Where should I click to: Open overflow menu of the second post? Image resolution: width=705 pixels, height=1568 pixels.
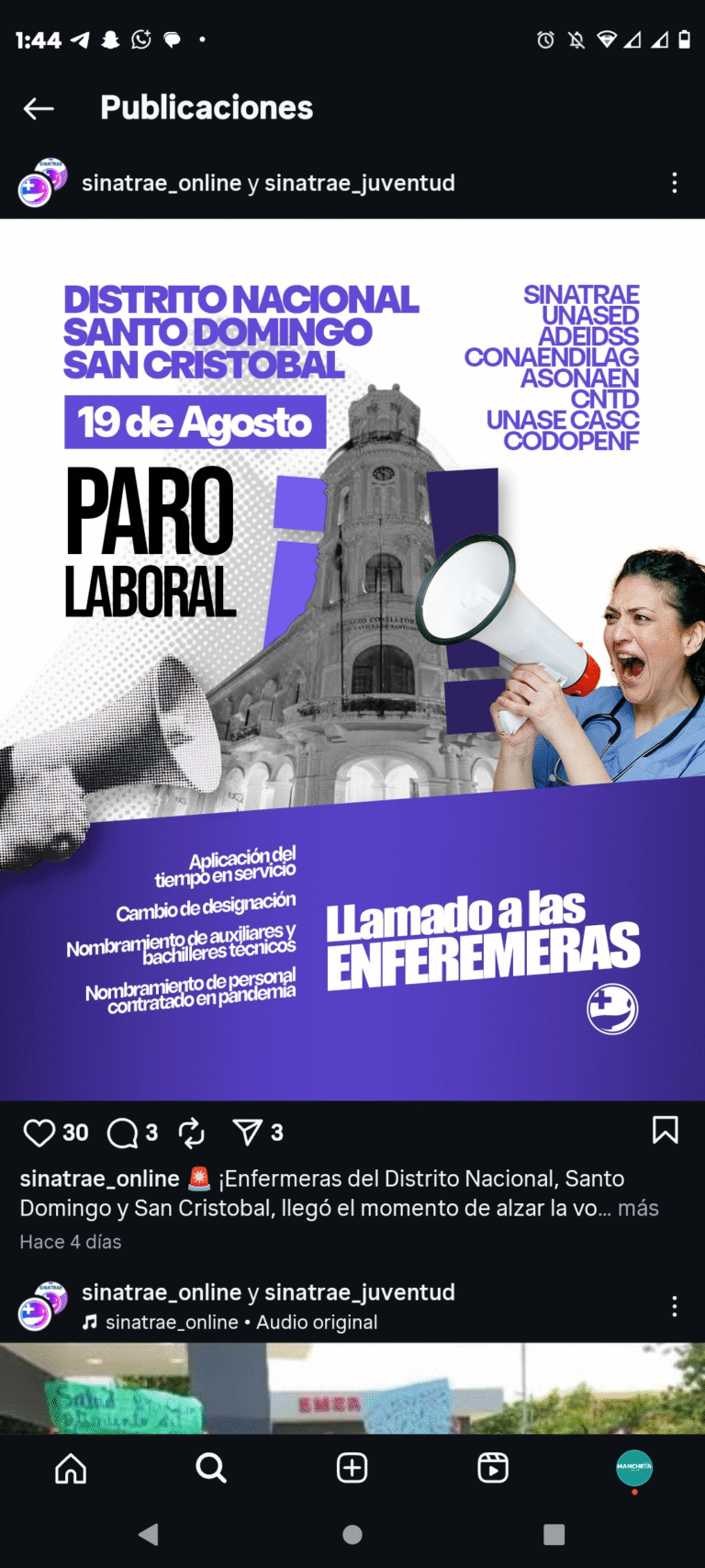pos(675,1306)
